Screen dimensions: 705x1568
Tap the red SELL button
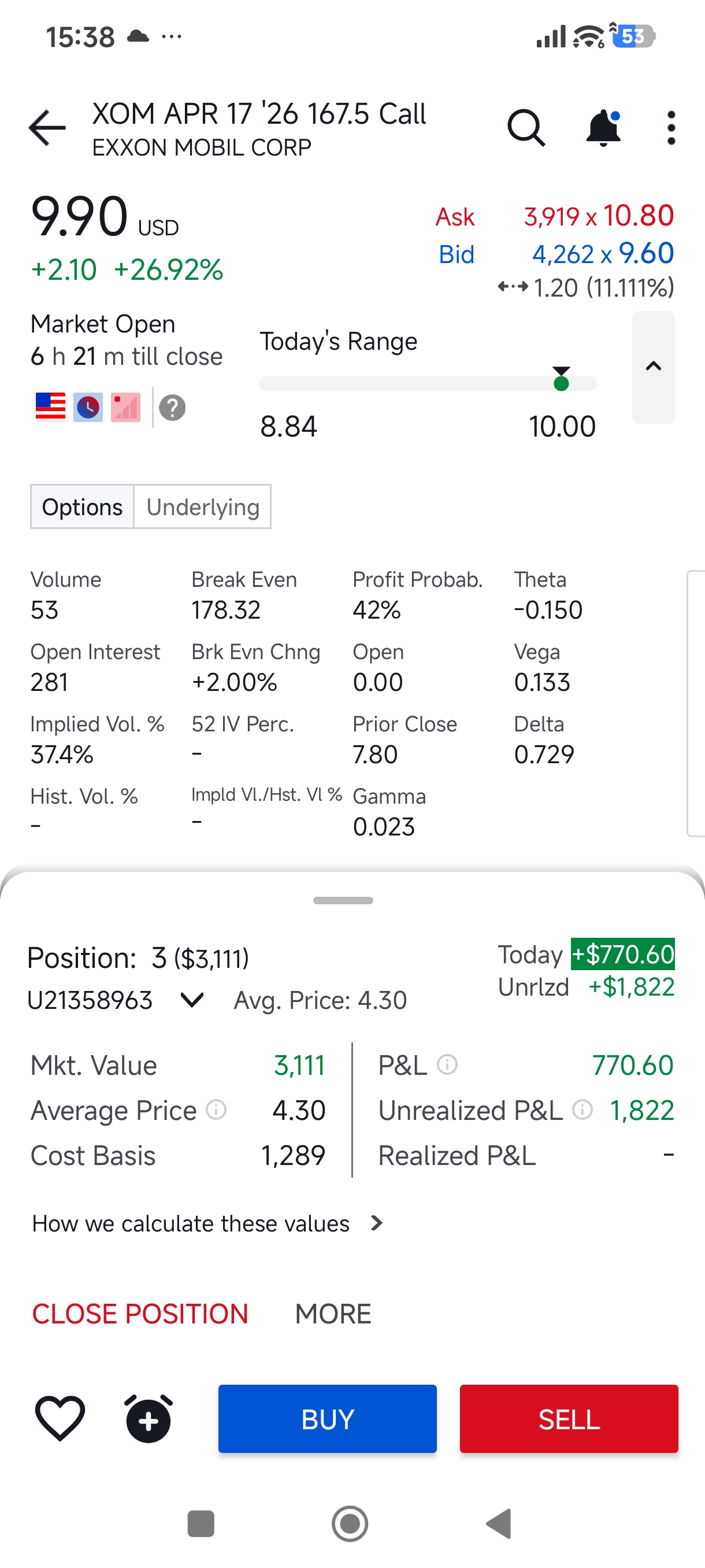click(569, 1419)
